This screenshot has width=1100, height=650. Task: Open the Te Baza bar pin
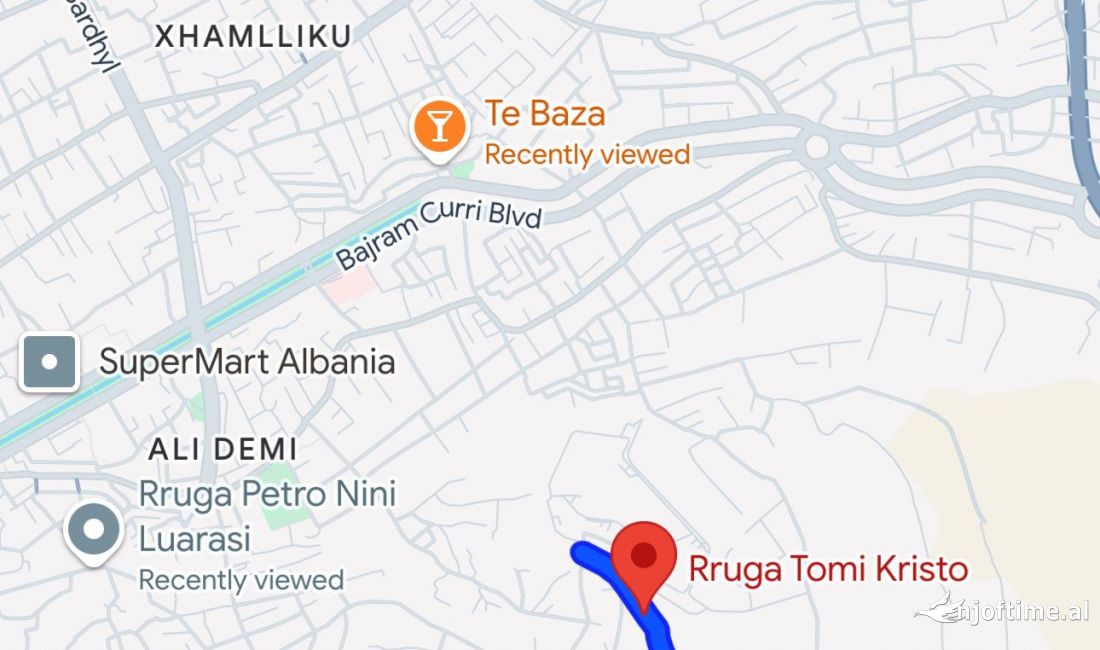pyautogui.click(x=439, y=128)
